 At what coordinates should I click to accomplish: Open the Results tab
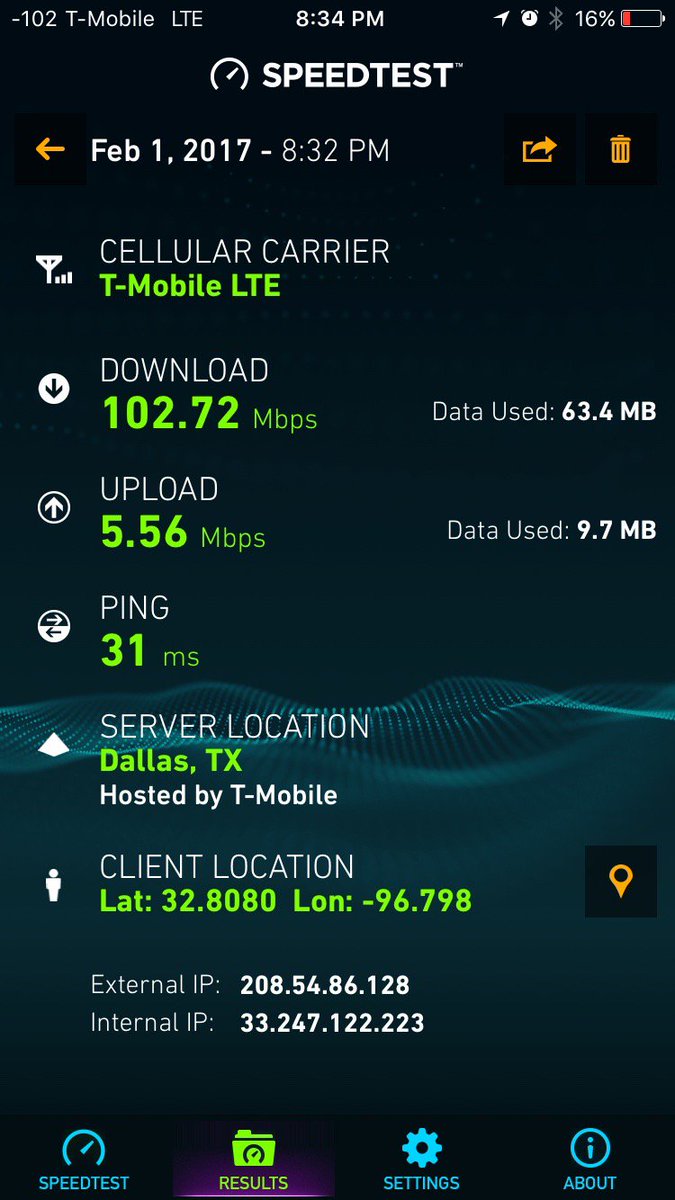point(254,1160)
